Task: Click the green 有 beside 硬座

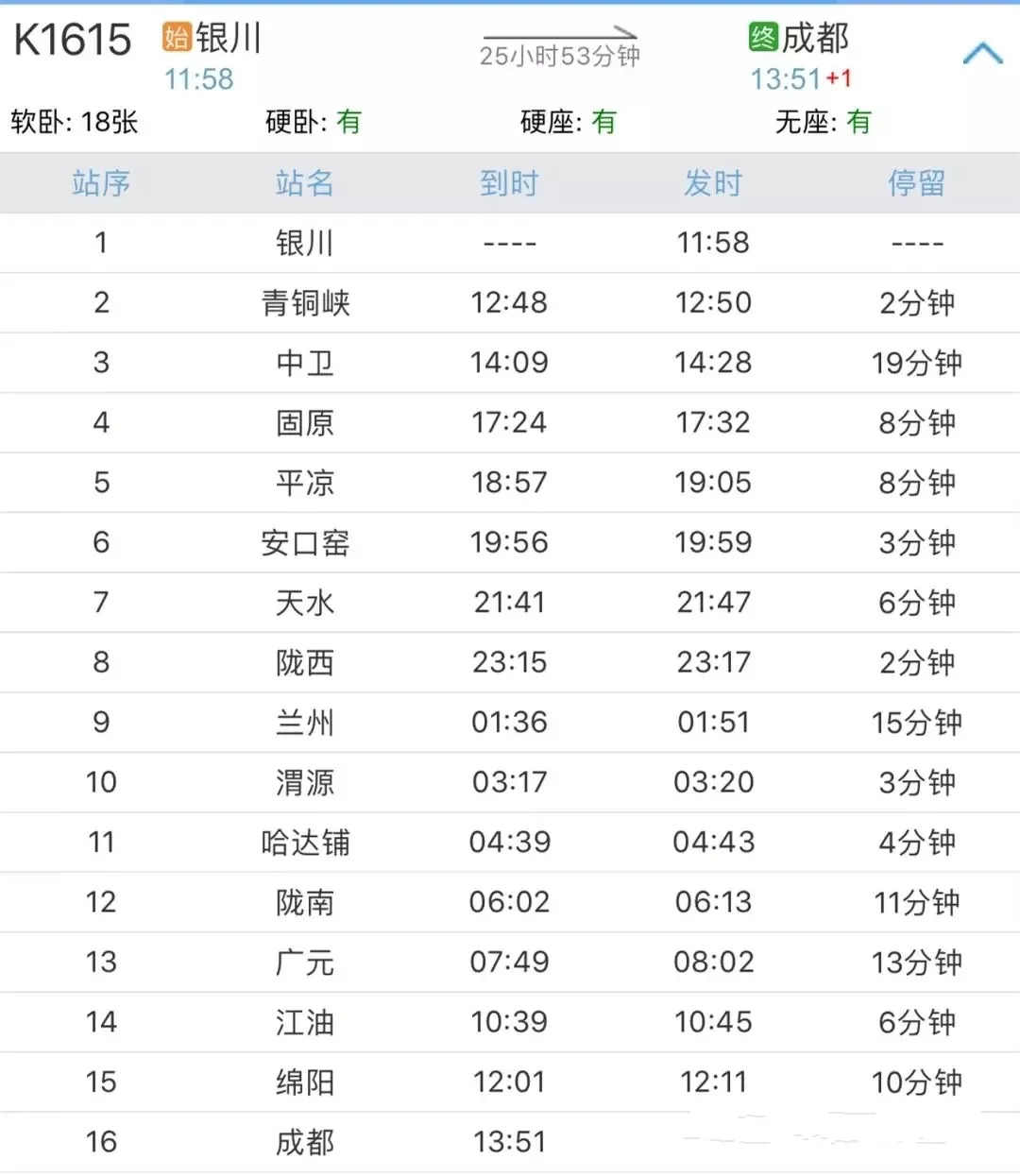Action: pos(603,121)
